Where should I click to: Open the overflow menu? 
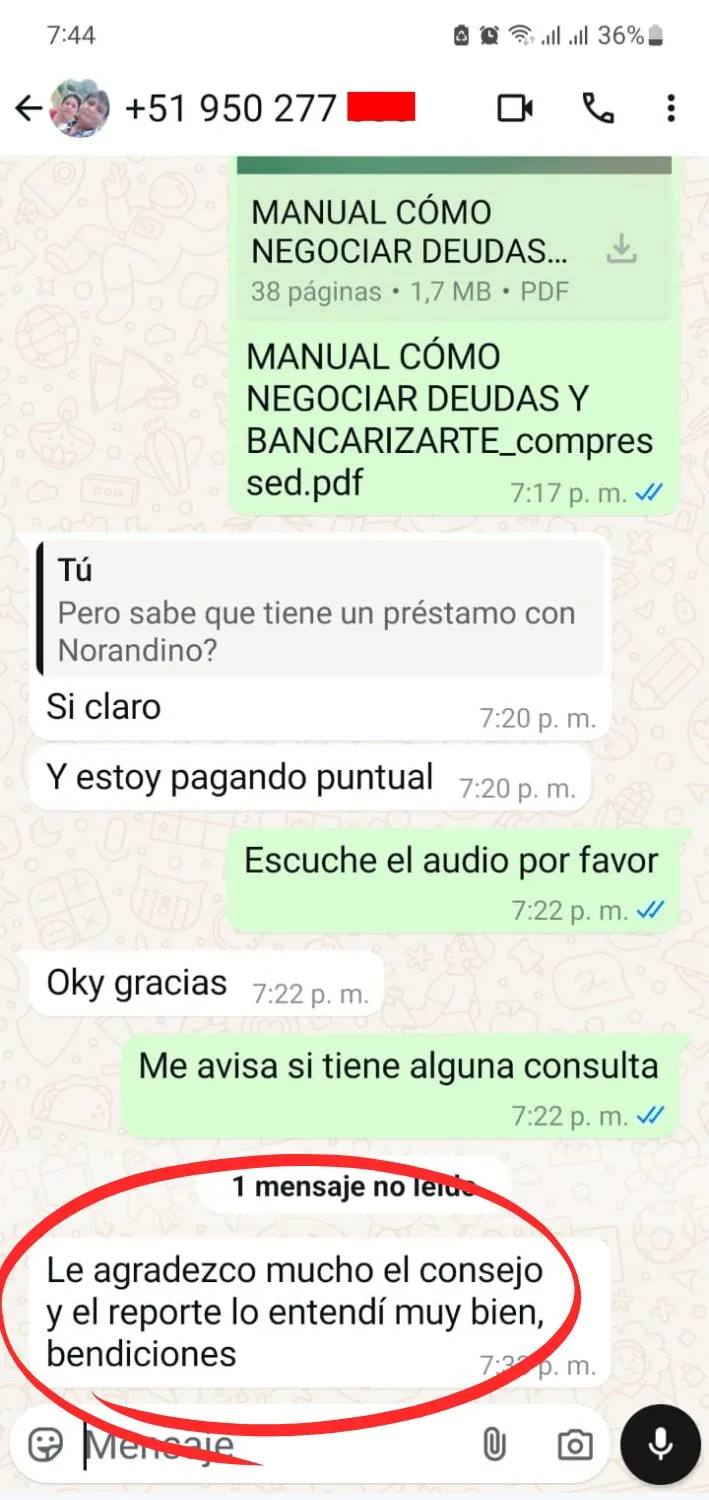coord(671,108)
